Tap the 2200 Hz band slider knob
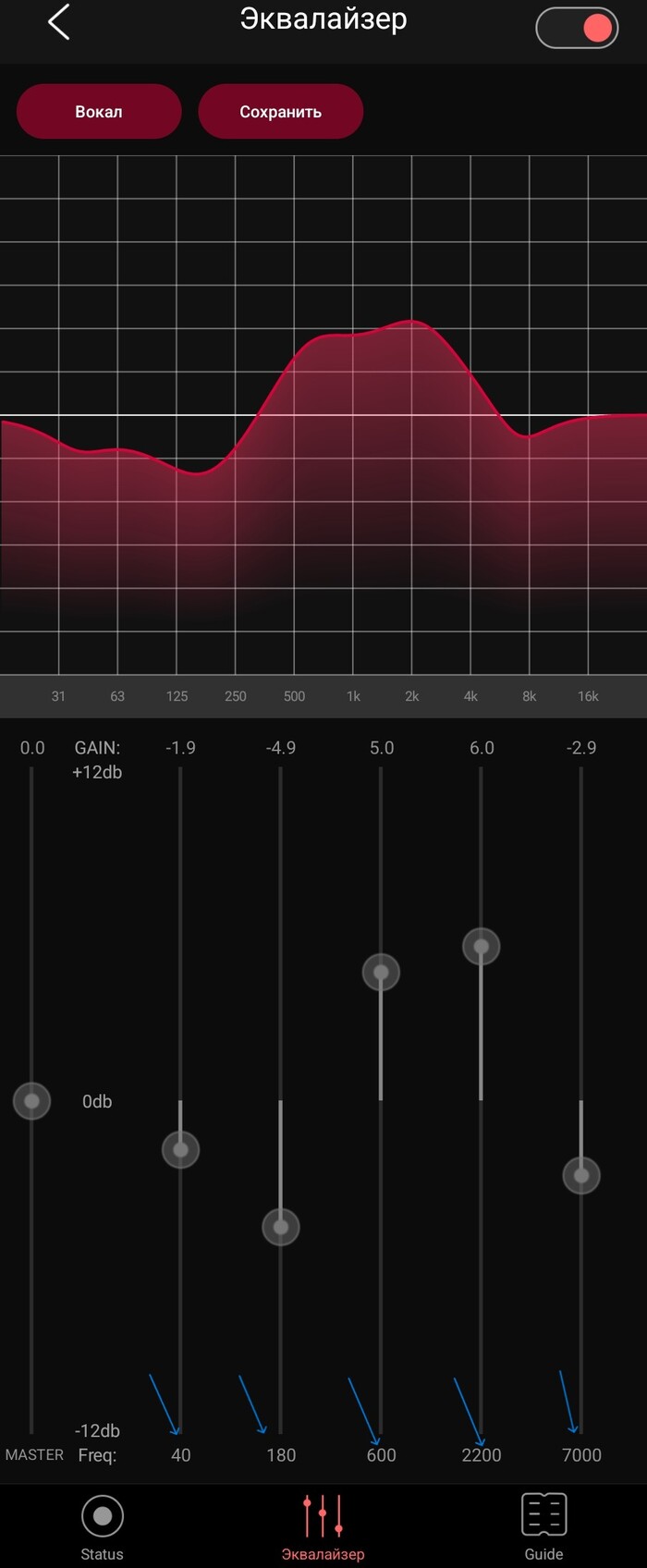 [481, 946]
